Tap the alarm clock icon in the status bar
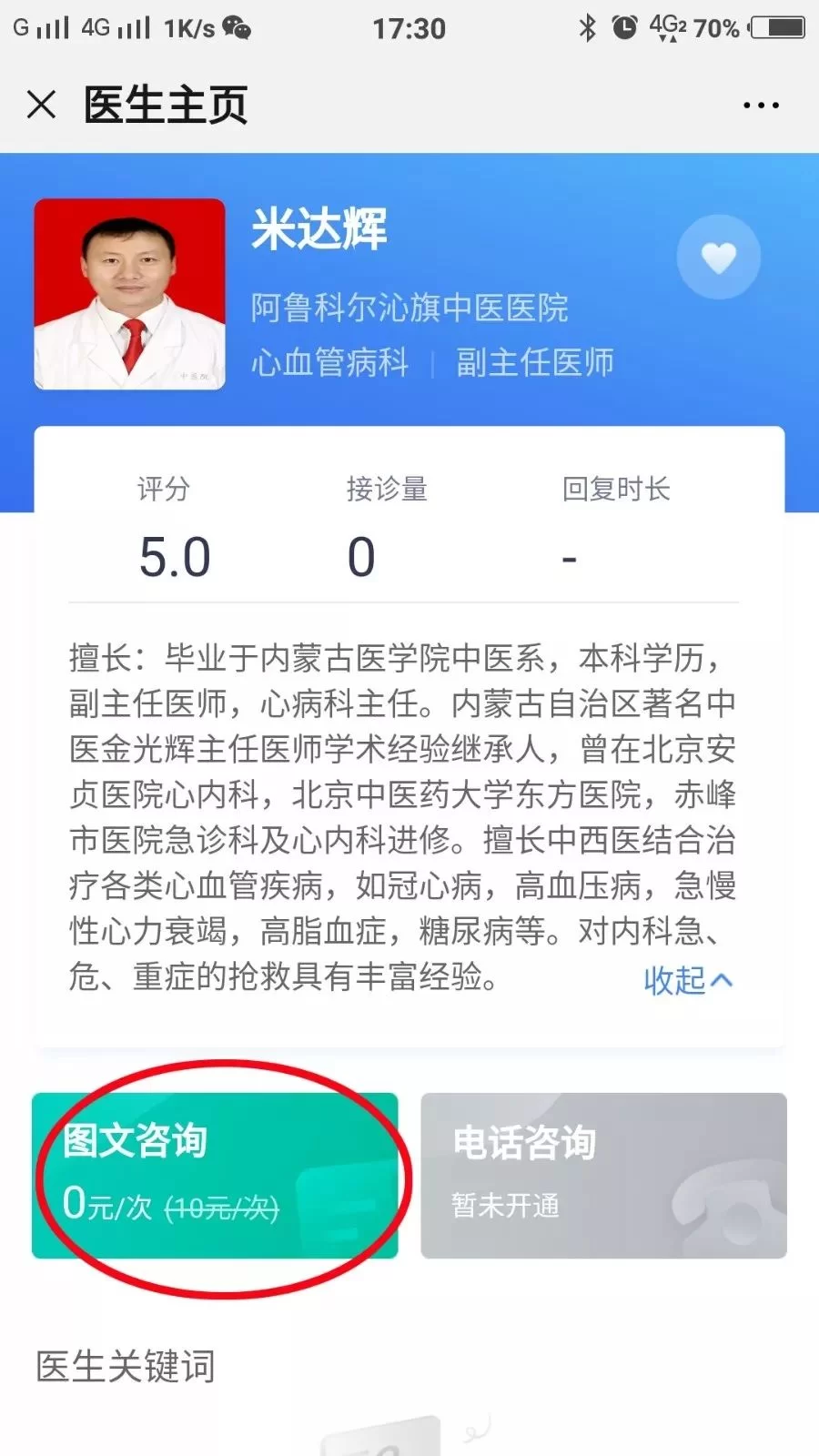819x1456 pixels. click(x=624, y=27)
